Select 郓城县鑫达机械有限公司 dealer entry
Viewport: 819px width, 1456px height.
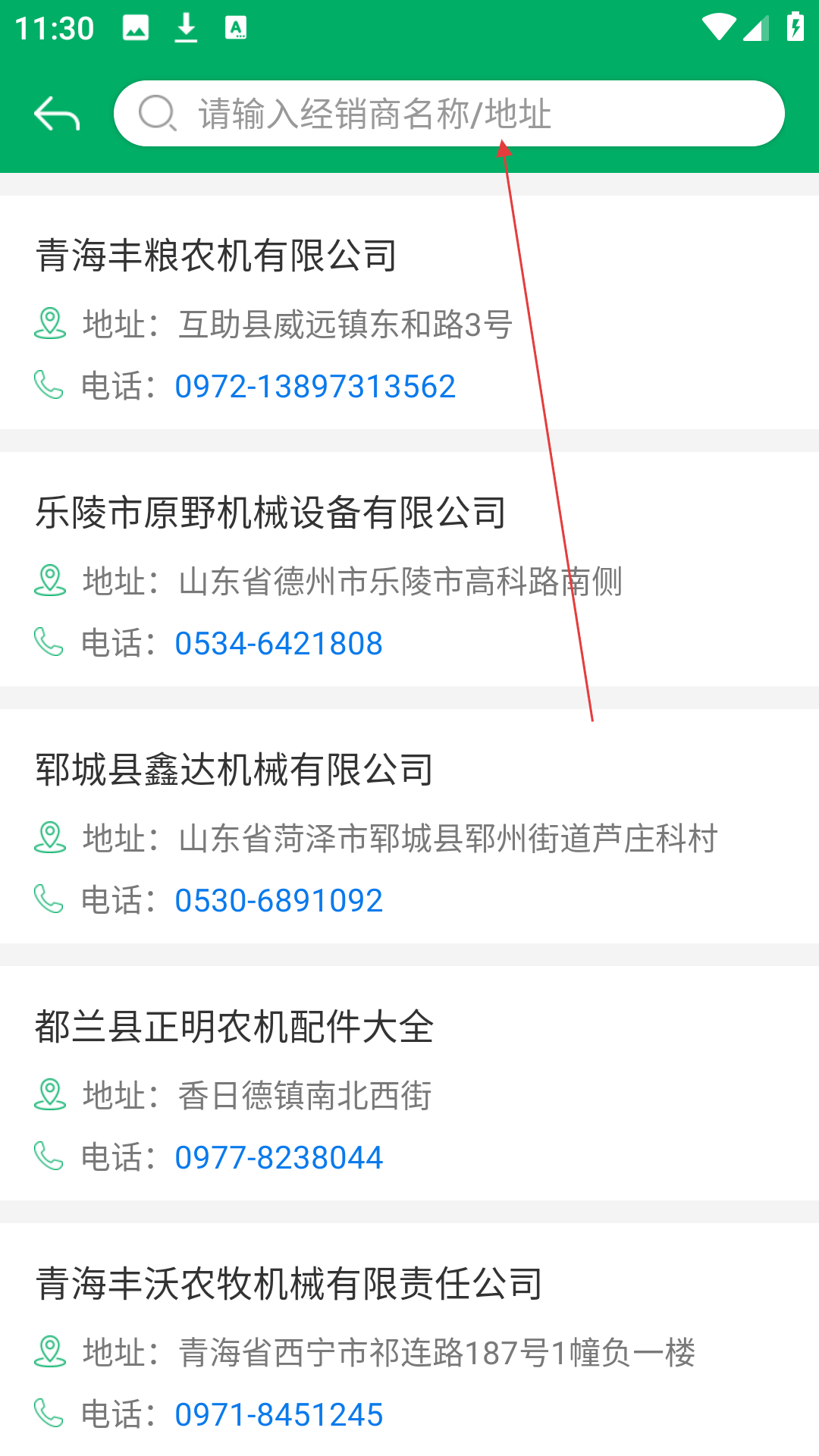coord(234,770)
